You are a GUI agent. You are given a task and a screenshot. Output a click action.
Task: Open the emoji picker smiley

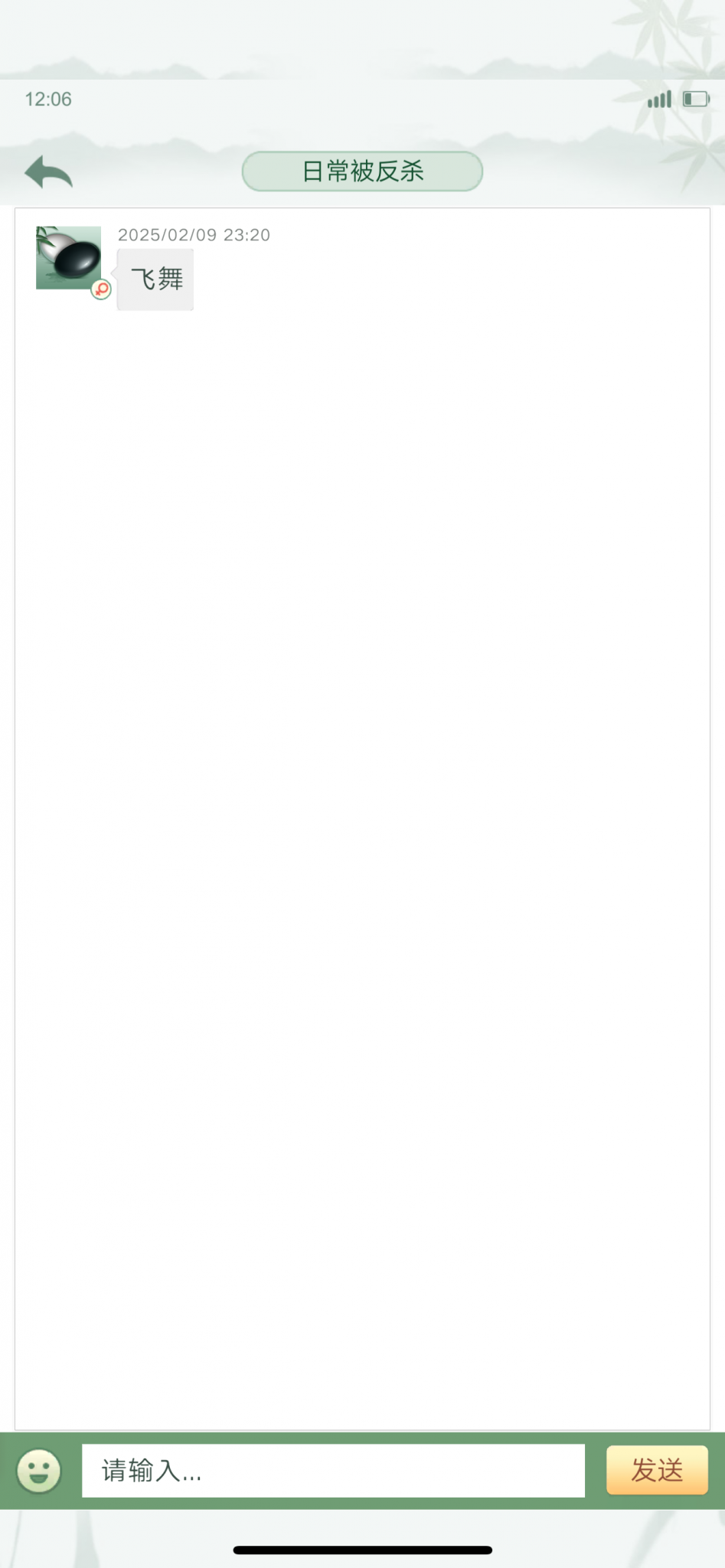click(39, 1471)
